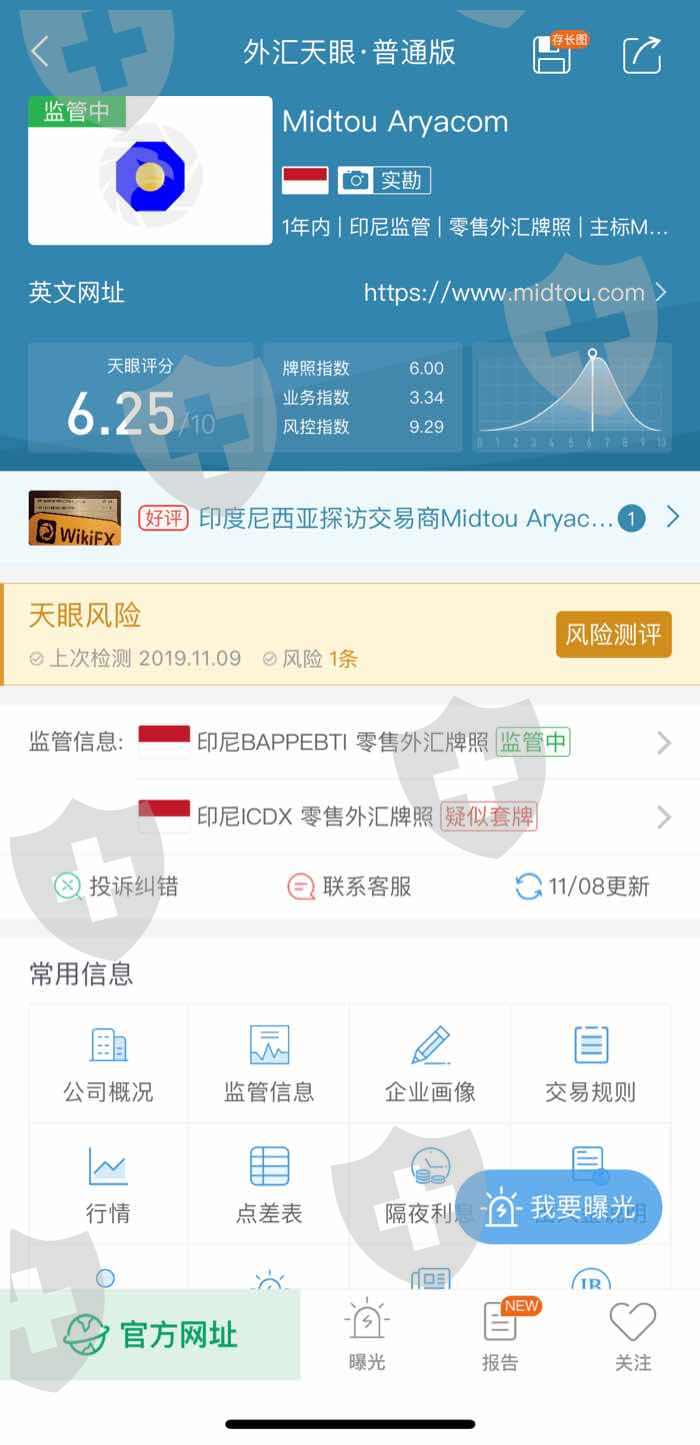Image resolution: width=700 pixels, height=1445 pixels.
Task: Tap the floating 我要曝光 button
Action: coord(559,1207)
